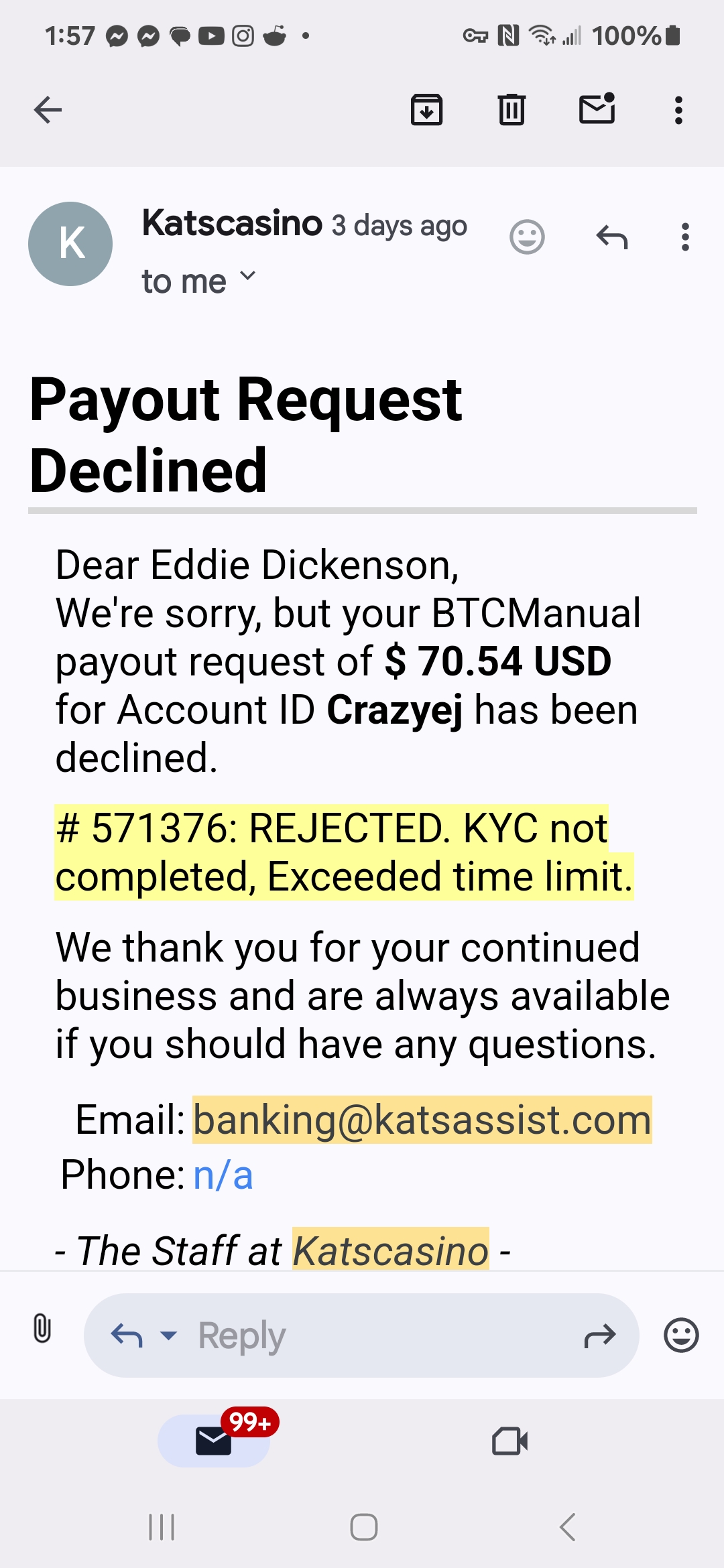The height and width of the screenshot is (1568, 724).
Task: Mark this email as unread
Action: (597, 109)
